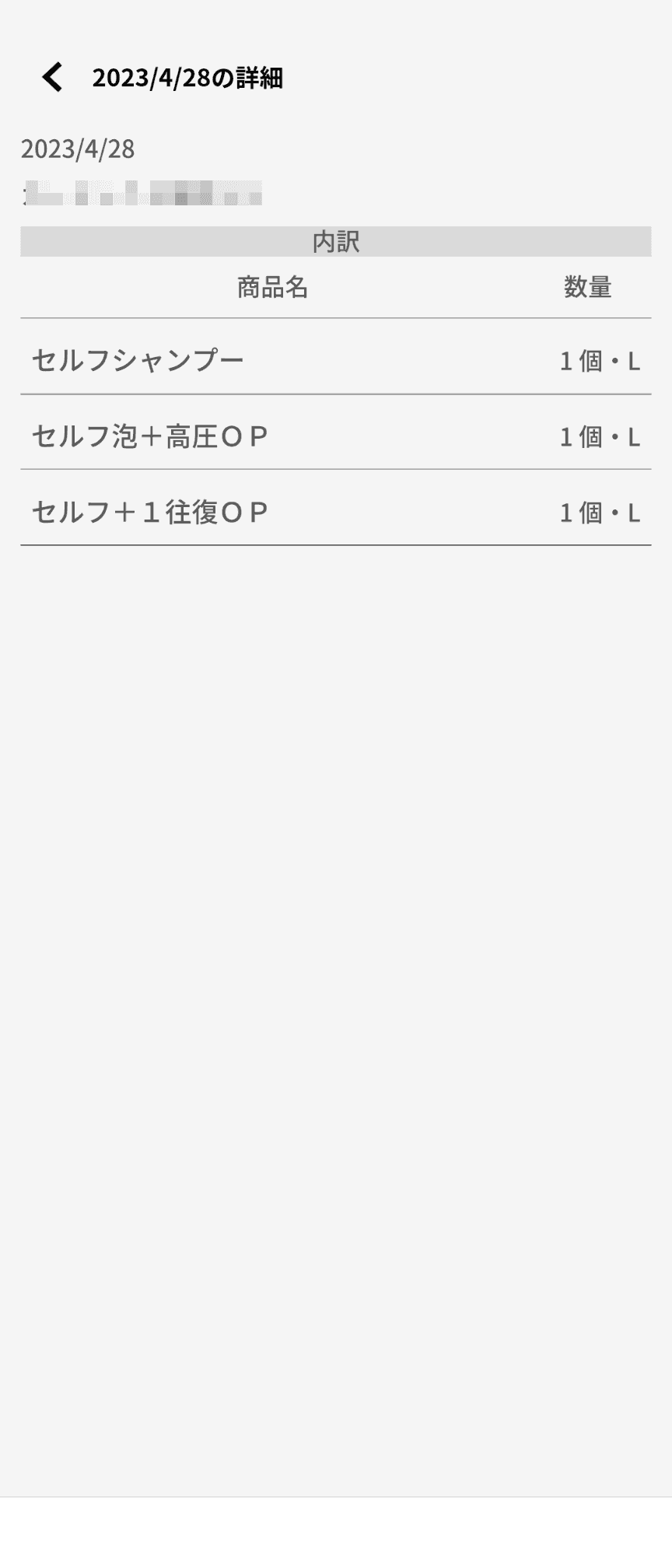
Task: Click the 1個・L quantity on the first row
Action: [599, 359]
